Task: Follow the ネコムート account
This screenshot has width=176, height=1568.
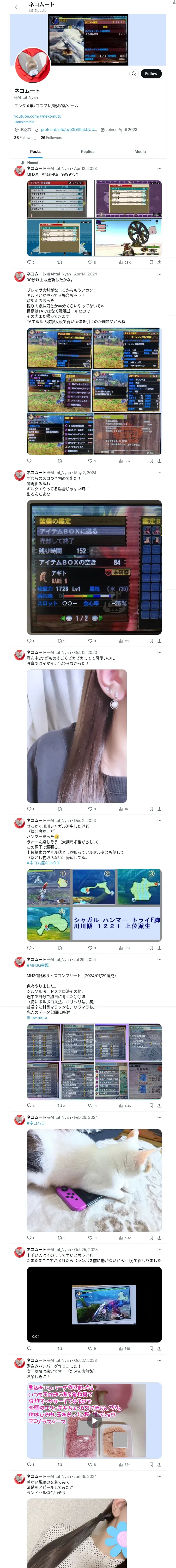Action: 151,74
